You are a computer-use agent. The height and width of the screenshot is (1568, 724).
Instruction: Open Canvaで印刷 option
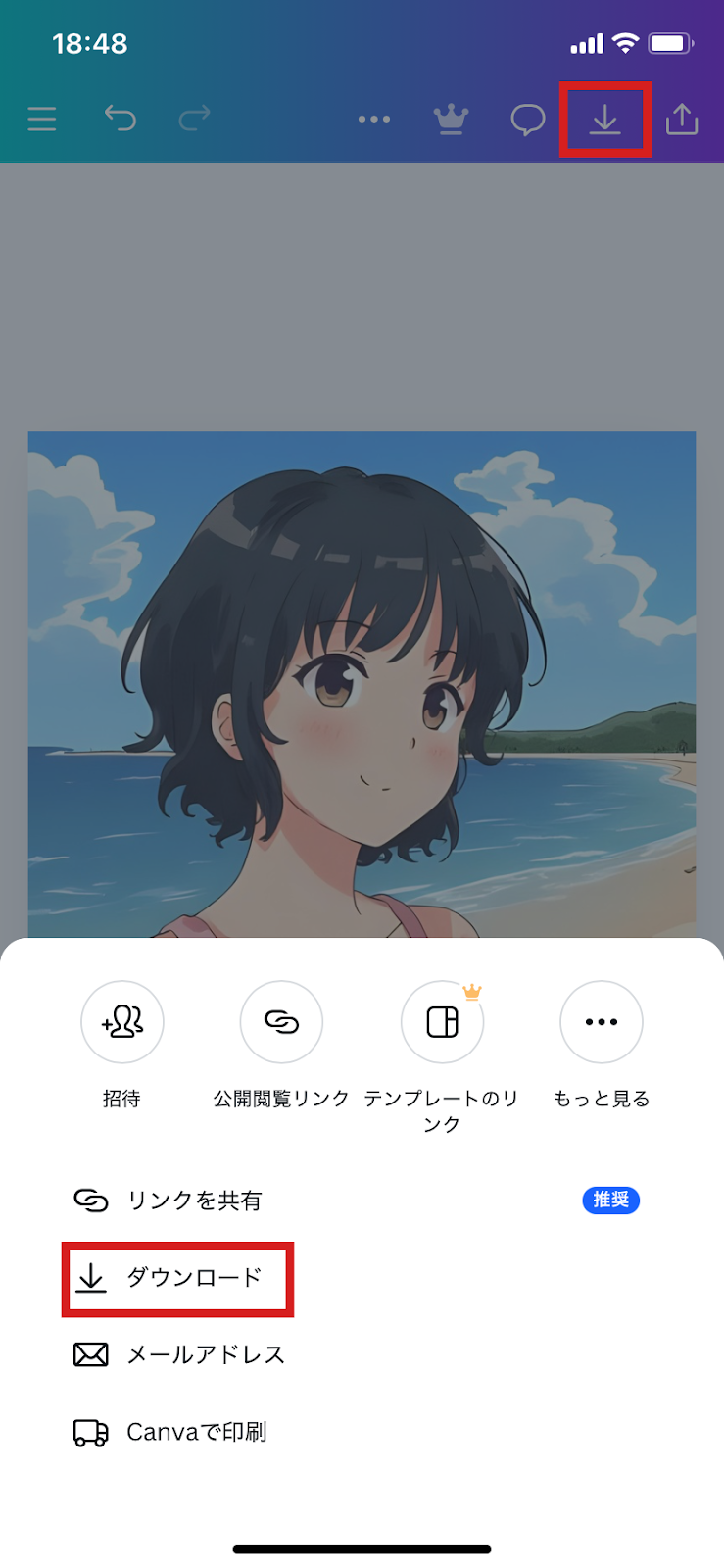pos(196,1433)
